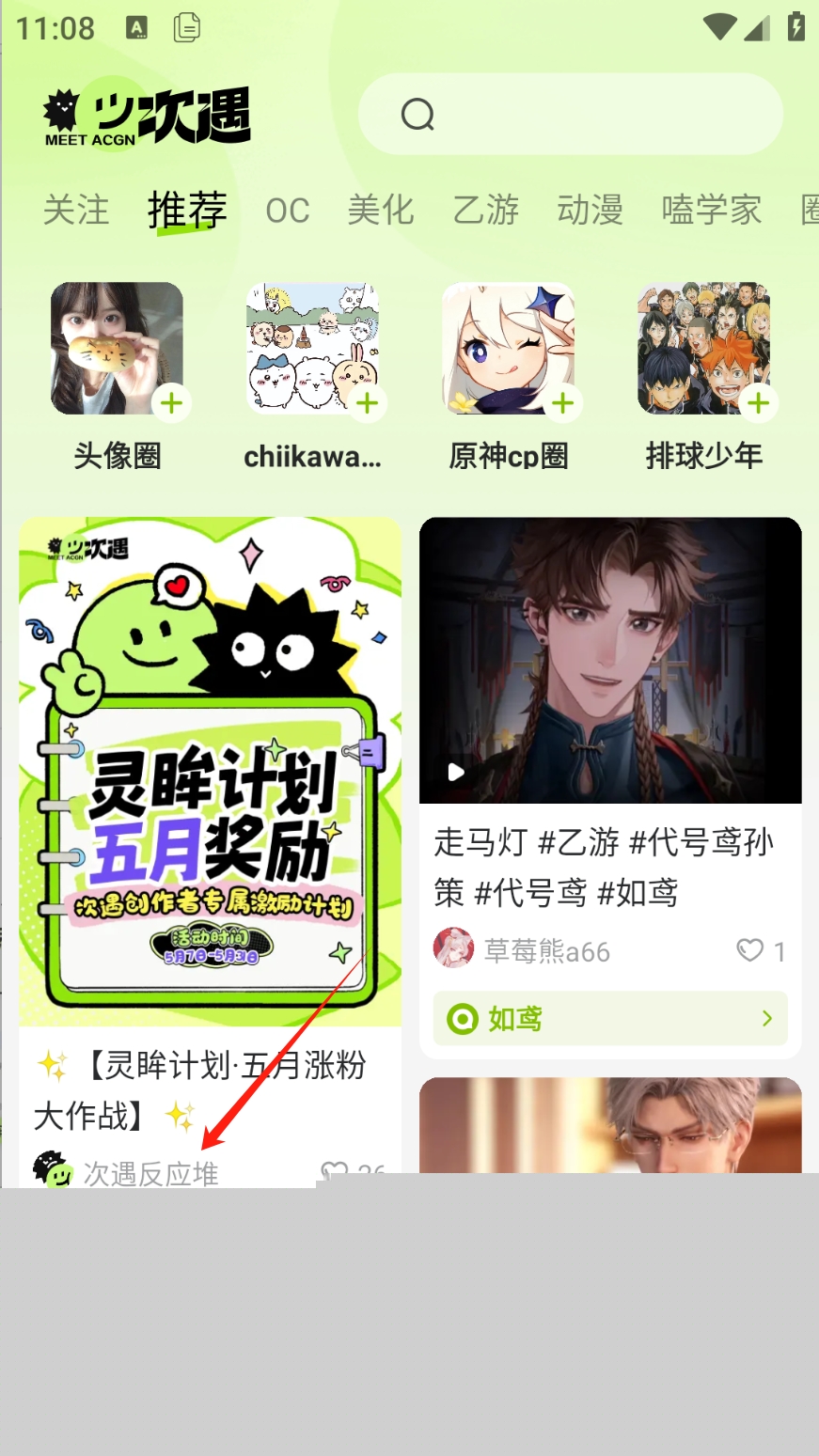Open the chiikawa circle
The width and height of the screenshot is (819, 1456).
coord(313,349)
